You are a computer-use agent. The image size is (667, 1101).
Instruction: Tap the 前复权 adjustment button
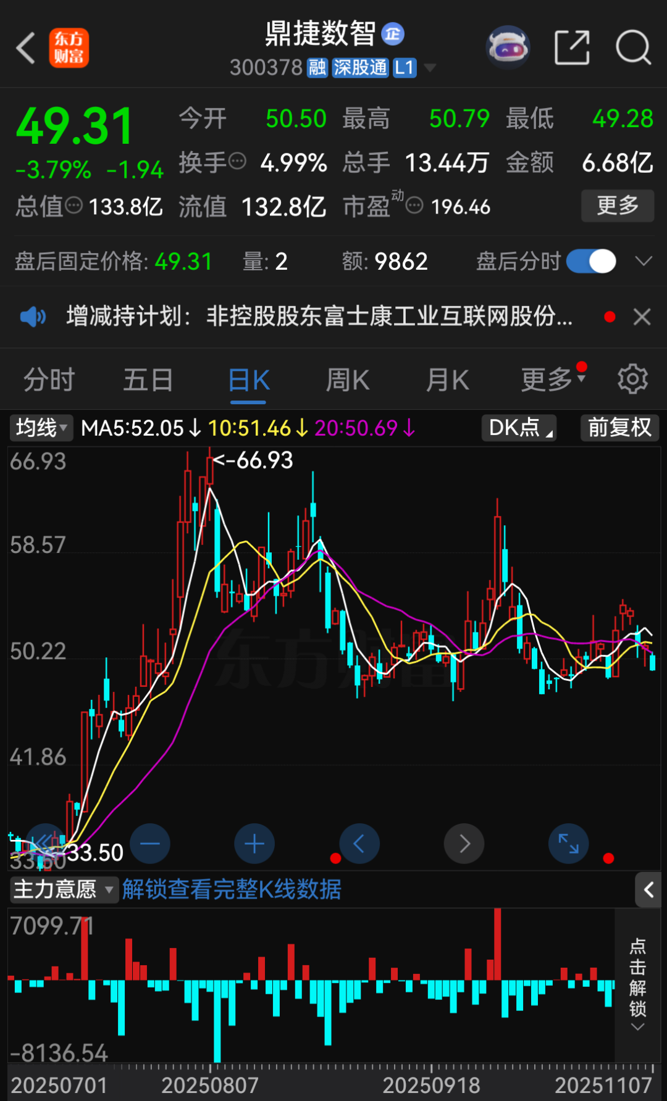pyautogui.click(x=619, y=428)
